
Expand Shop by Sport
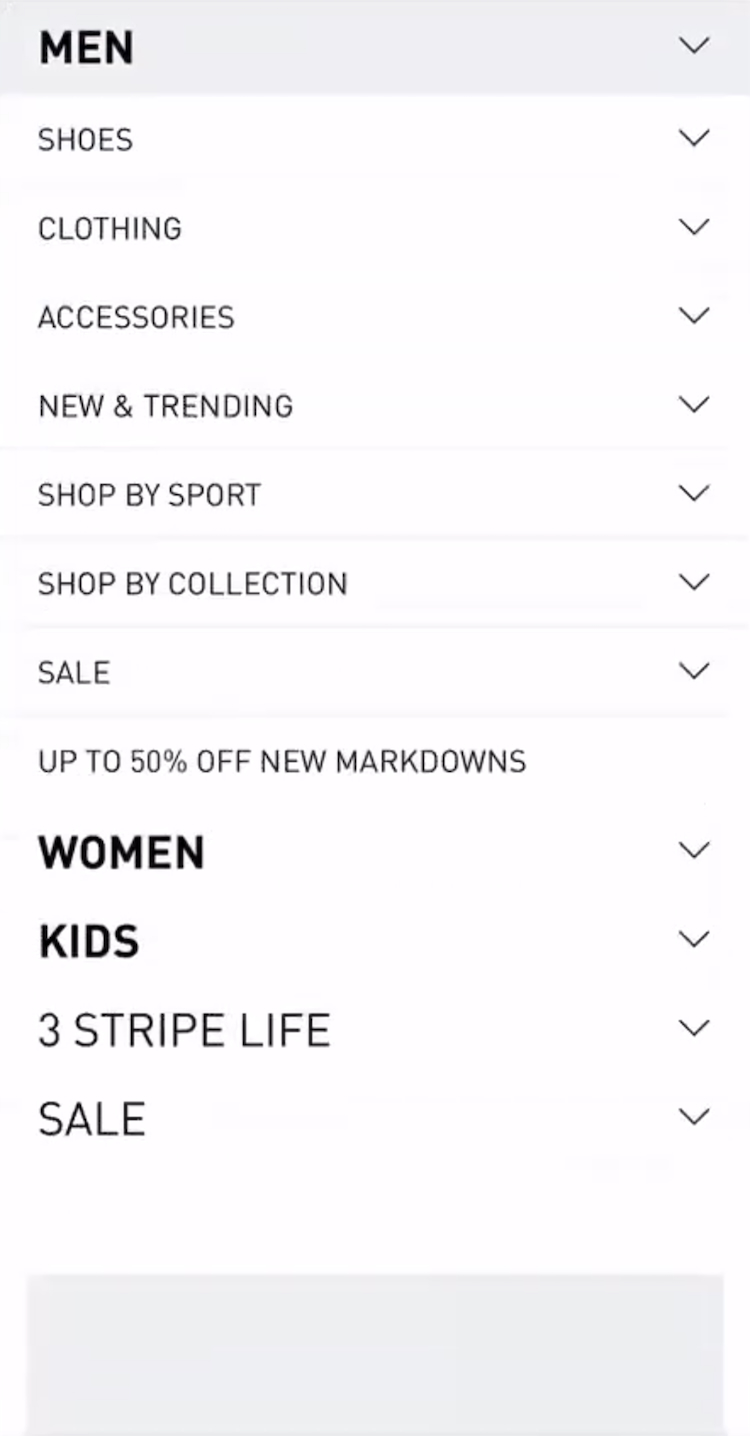[693, 494]
